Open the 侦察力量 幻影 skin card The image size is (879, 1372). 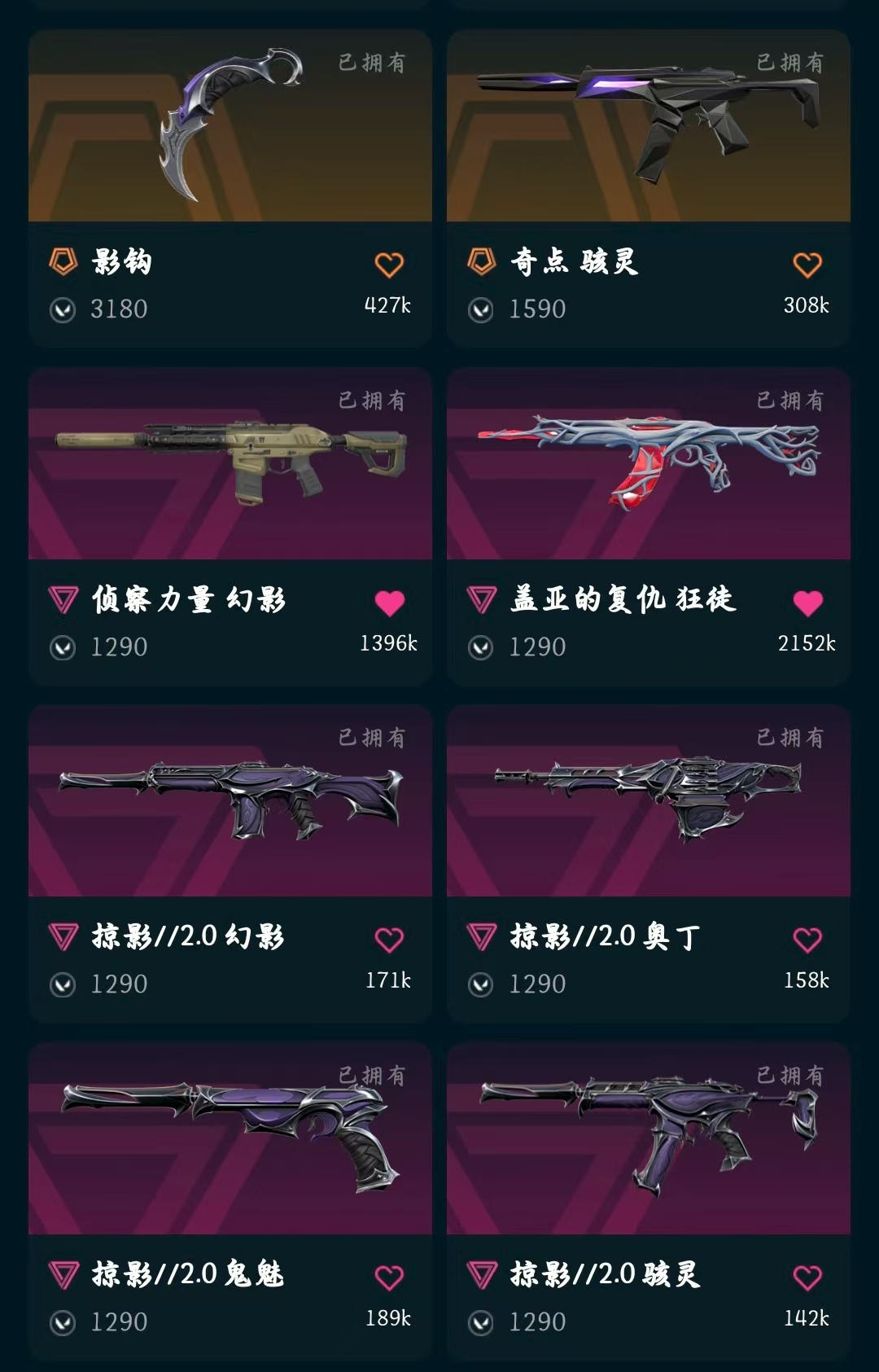click(230, 464)
